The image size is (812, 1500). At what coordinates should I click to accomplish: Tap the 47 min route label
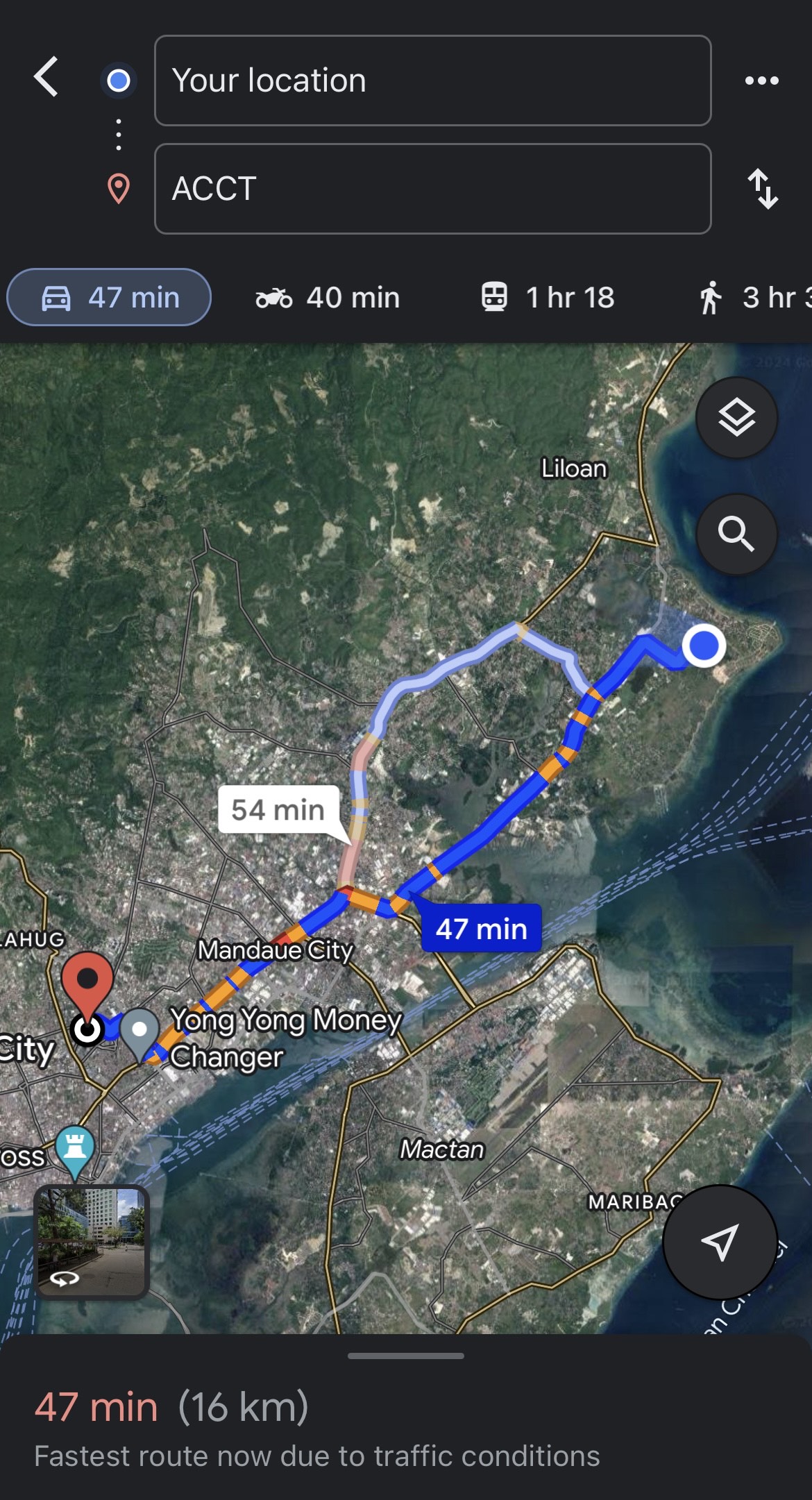click(481, 929)
